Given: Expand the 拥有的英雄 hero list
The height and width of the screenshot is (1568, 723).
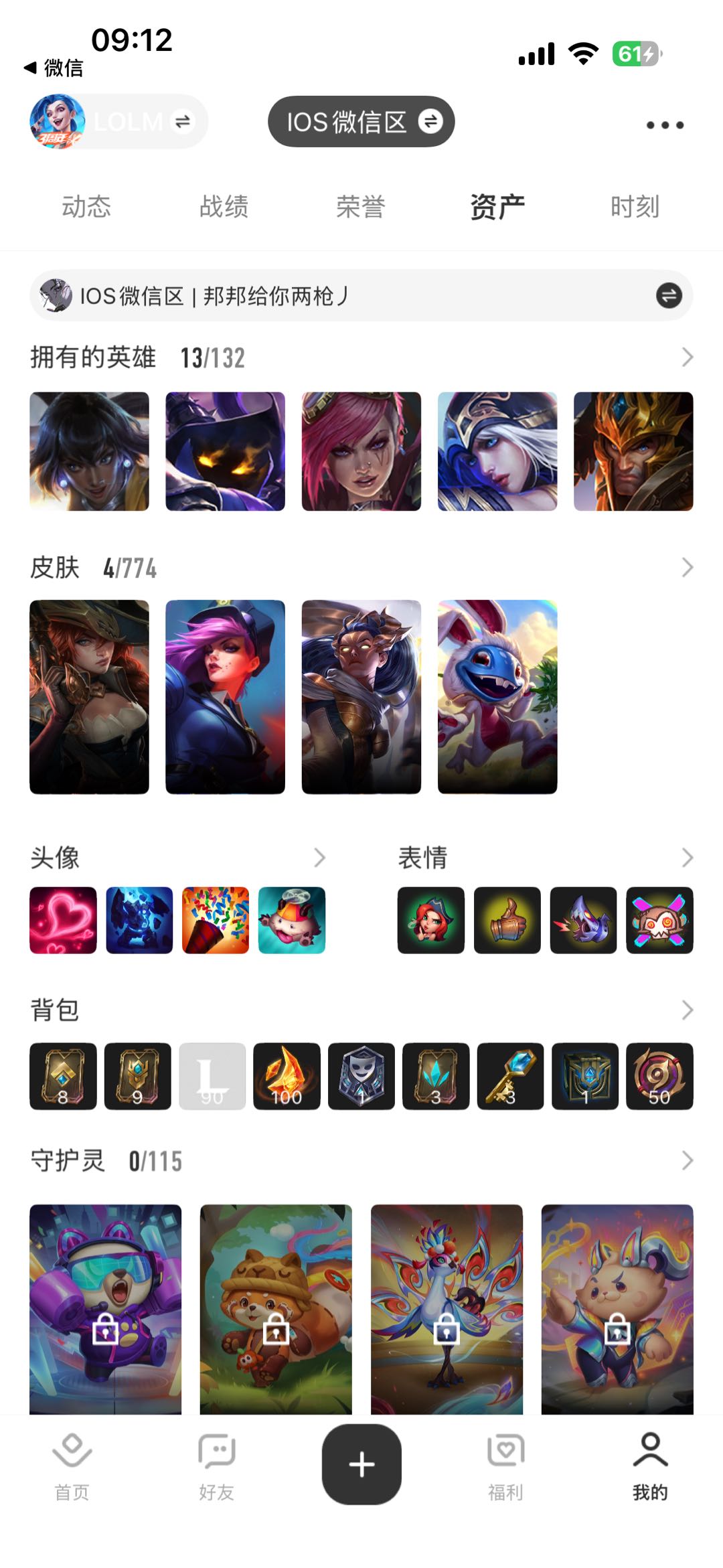Looking at the screenshot, I should tap(687, 358).
